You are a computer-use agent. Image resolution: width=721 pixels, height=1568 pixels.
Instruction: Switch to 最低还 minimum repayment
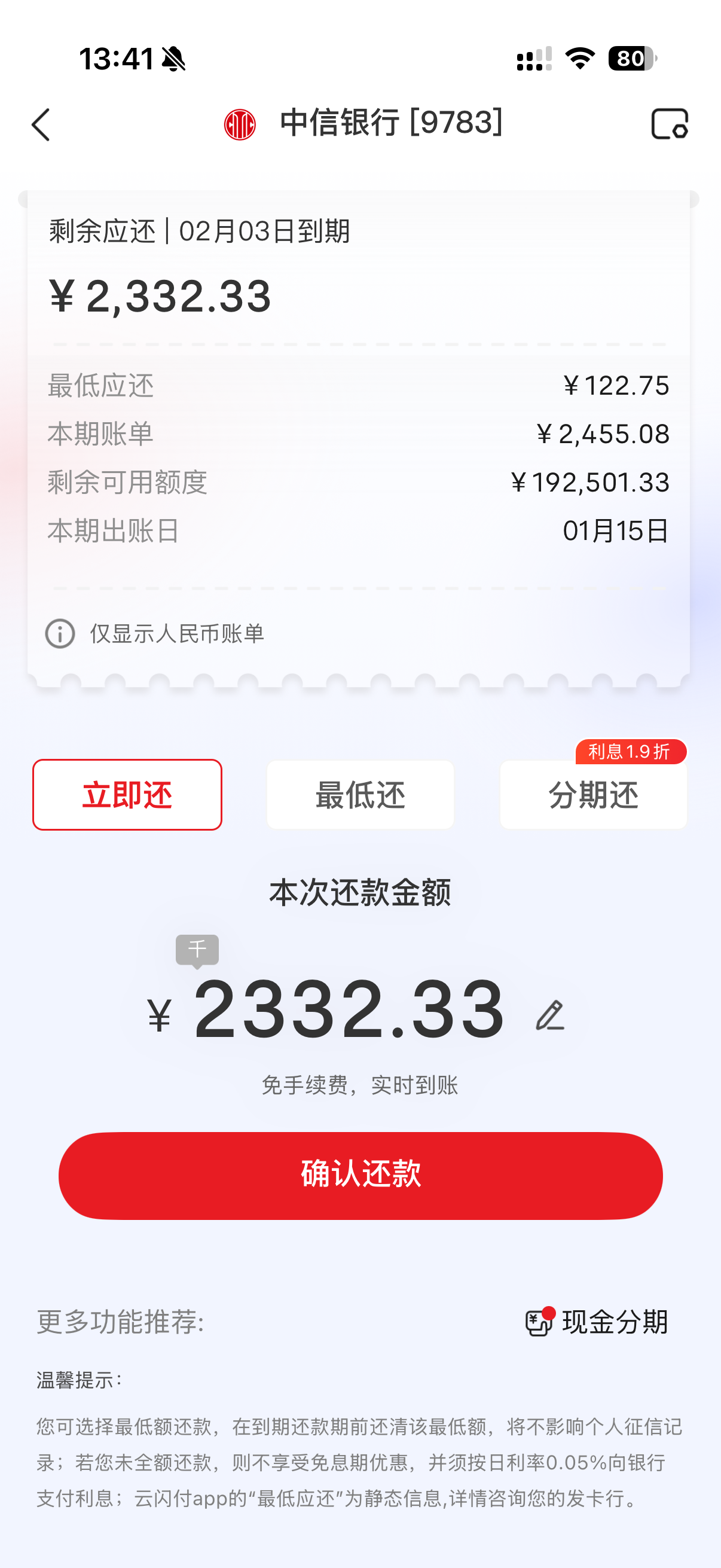coord(360,794)
